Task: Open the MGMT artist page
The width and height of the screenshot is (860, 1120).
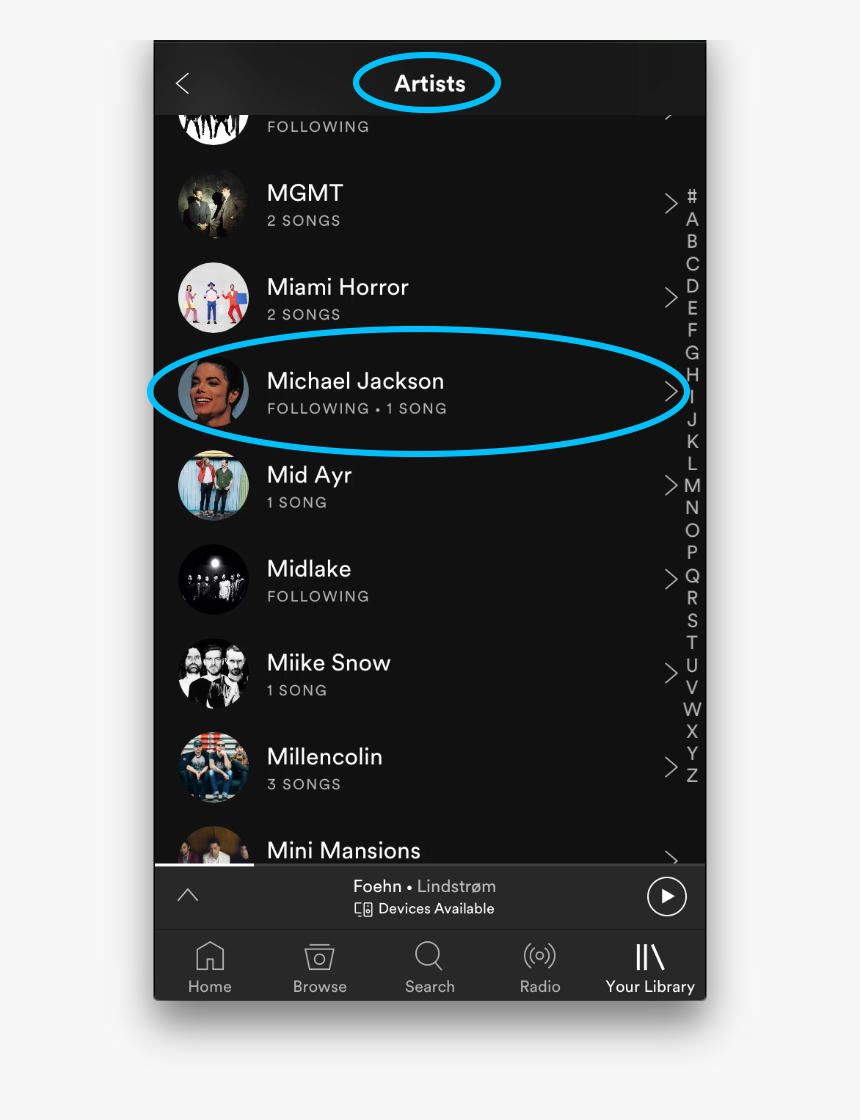Action: [x=420, y=204]
